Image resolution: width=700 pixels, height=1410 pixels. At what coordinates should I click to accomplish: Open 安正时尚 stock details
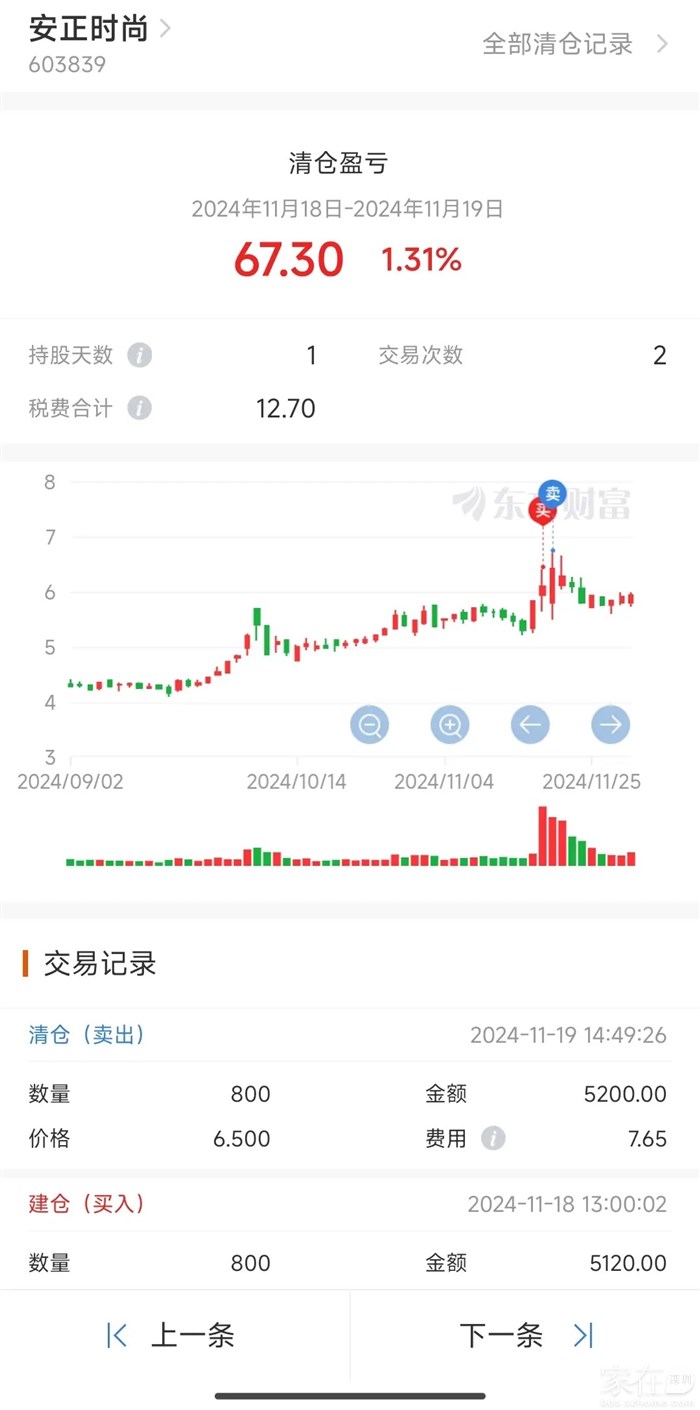100,30
